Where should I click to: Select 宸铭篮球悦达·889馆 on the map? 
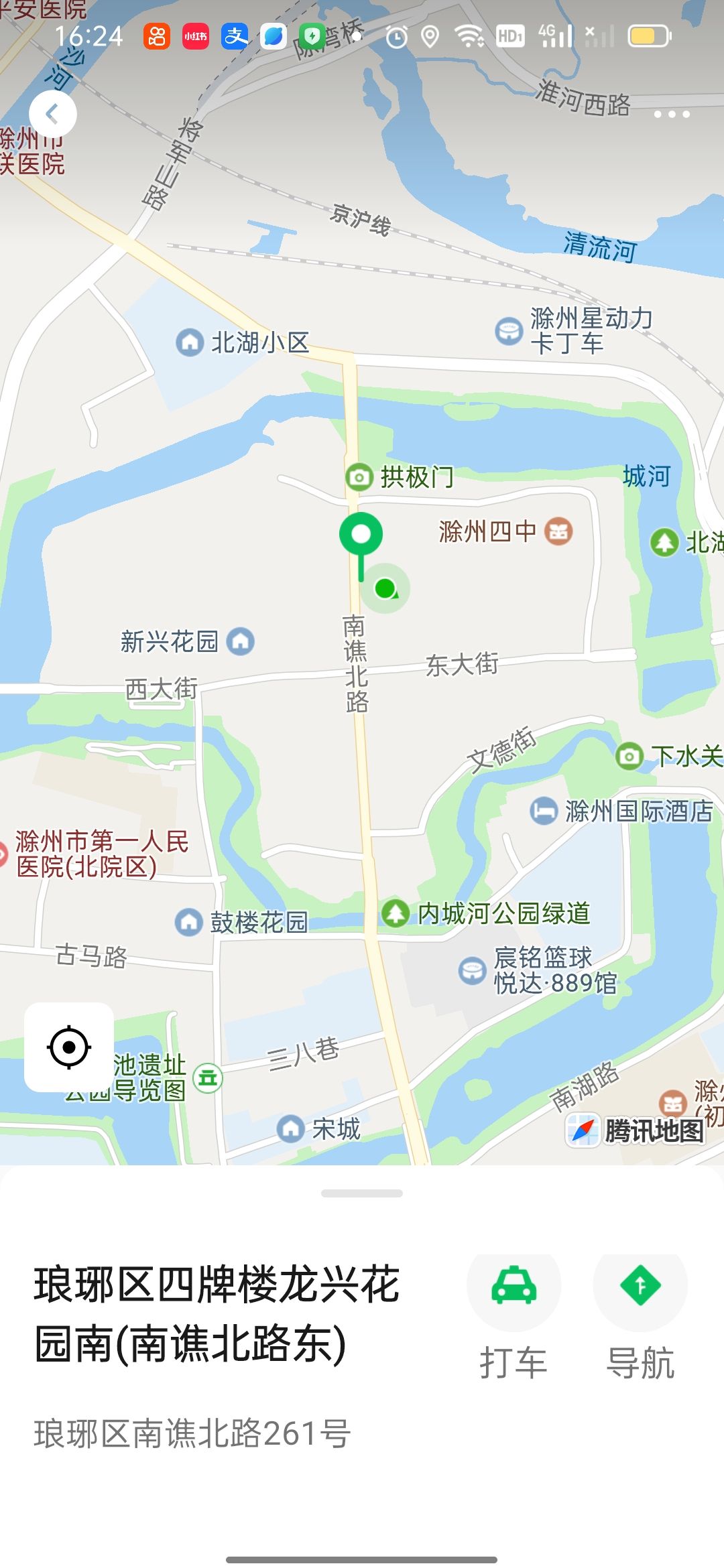coord(538,970)
